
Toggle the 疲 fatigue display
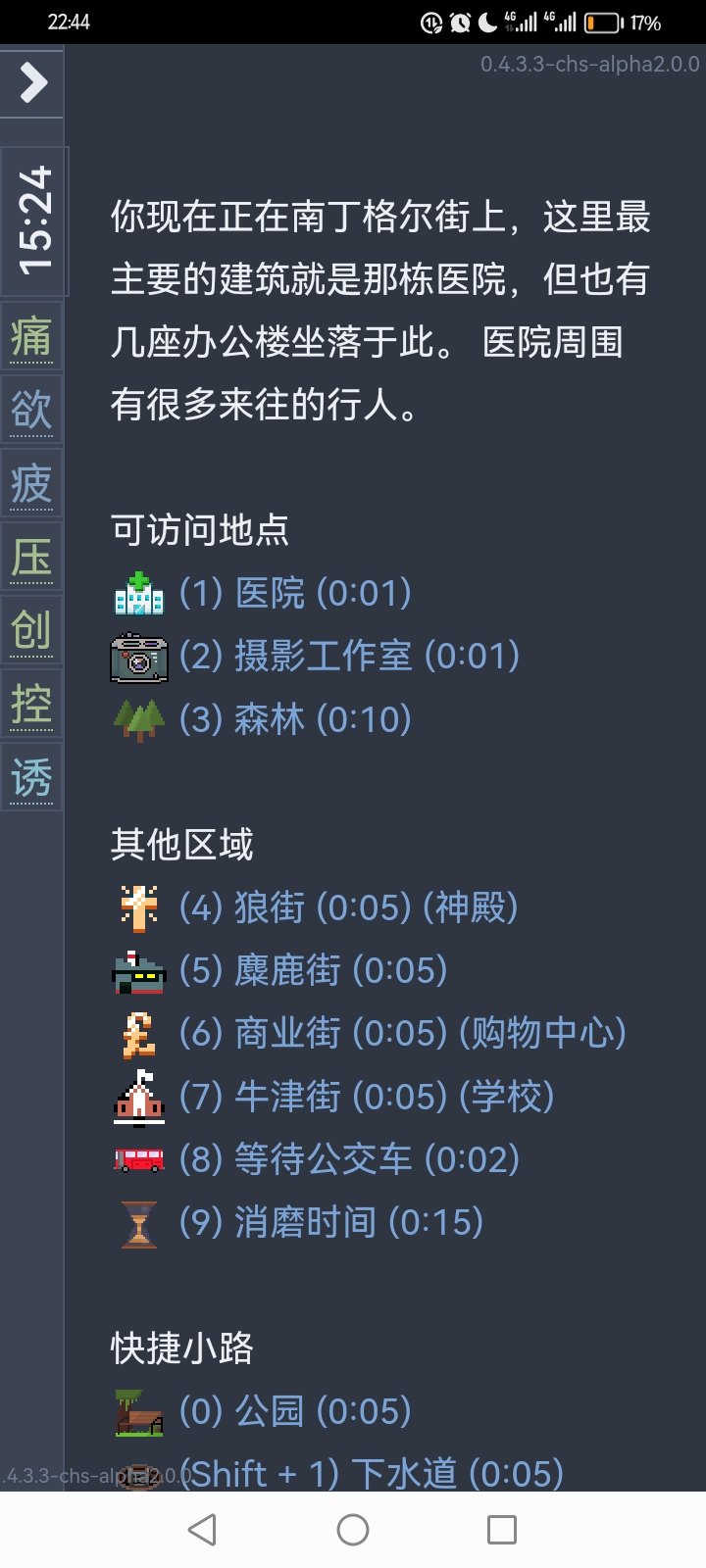click(x=32, y=482)
